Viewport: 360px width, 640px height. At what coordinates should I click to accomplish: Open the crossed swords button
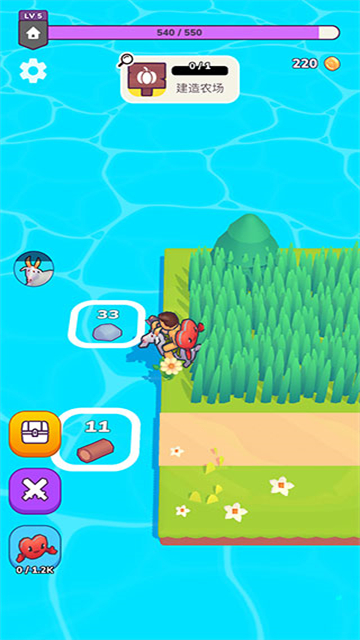point(35,491)
